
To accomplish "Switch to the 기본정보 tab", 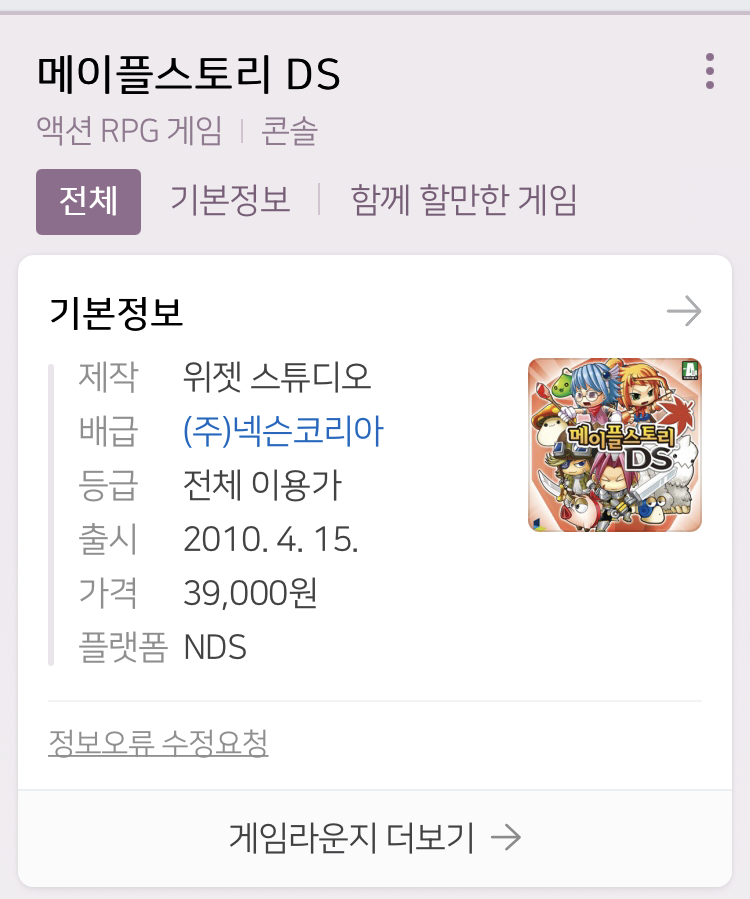I will pos(230,201).
